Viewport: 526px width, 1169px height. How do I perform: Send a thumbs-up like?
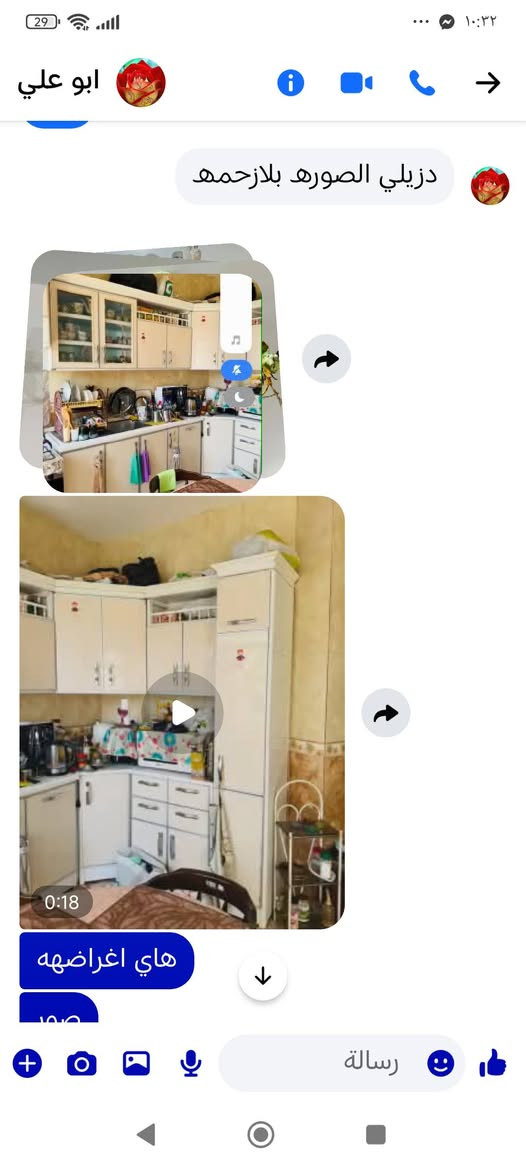[493, 1063]
